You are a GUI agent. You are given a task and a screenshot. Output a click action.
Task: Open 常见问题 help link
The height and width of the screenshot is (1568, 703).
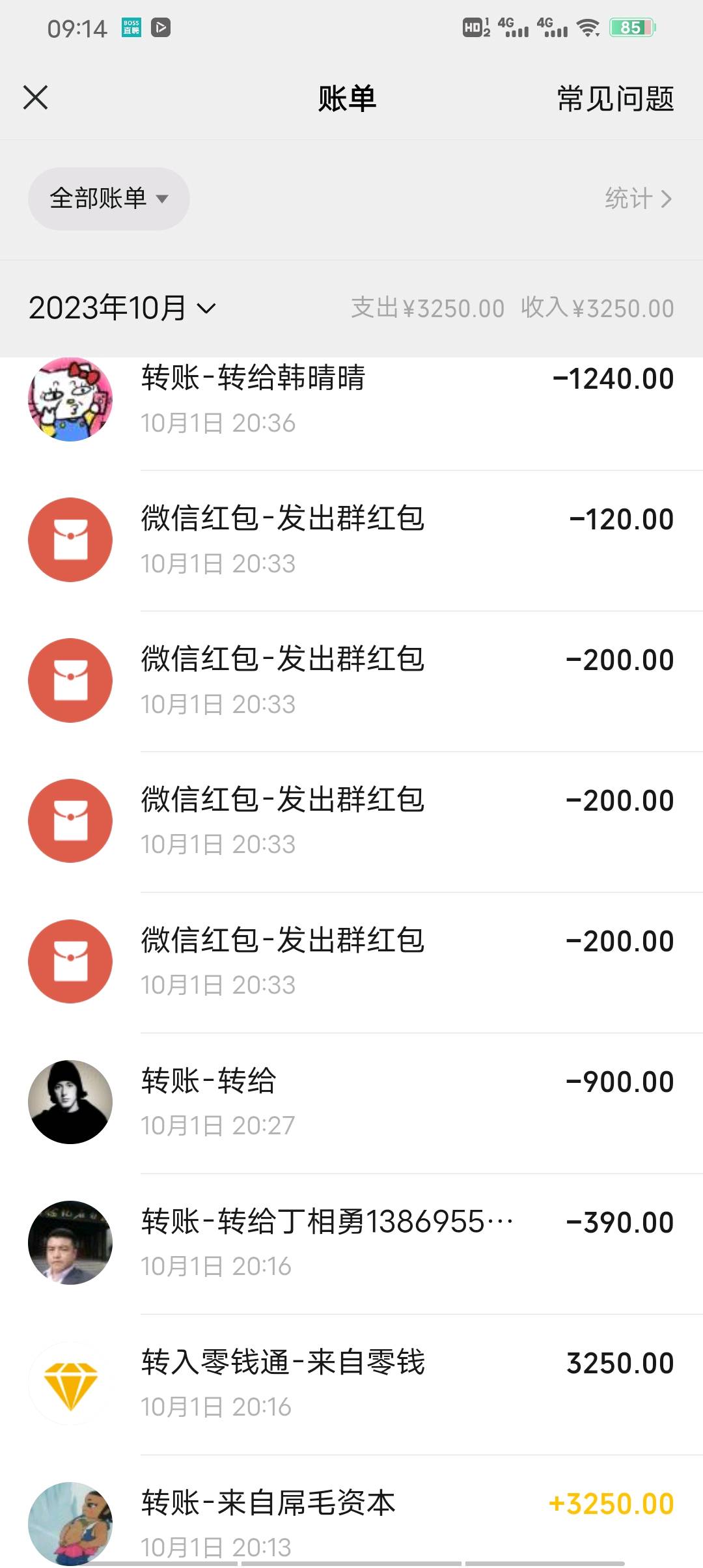[x=615, y=99]
